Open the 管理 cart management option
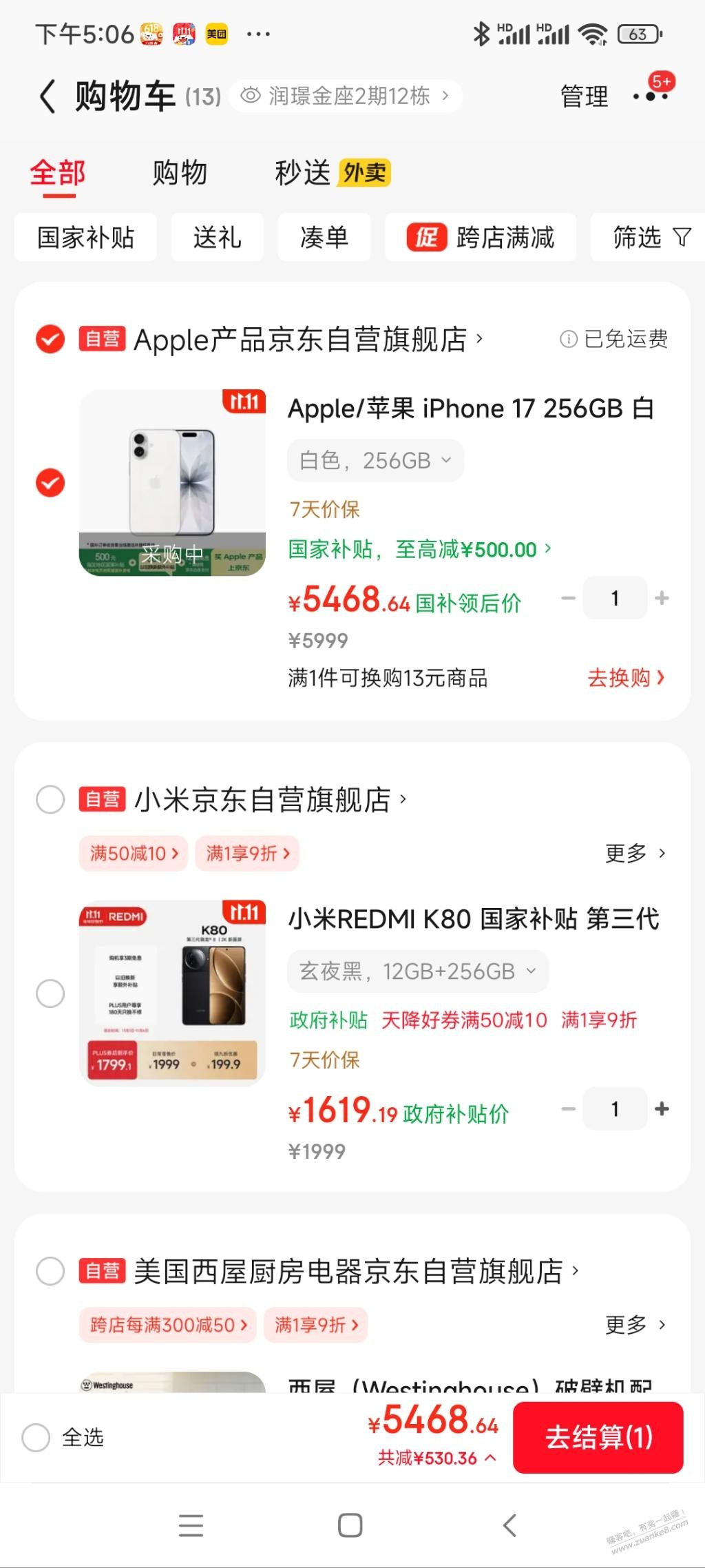 pos(584,96)
